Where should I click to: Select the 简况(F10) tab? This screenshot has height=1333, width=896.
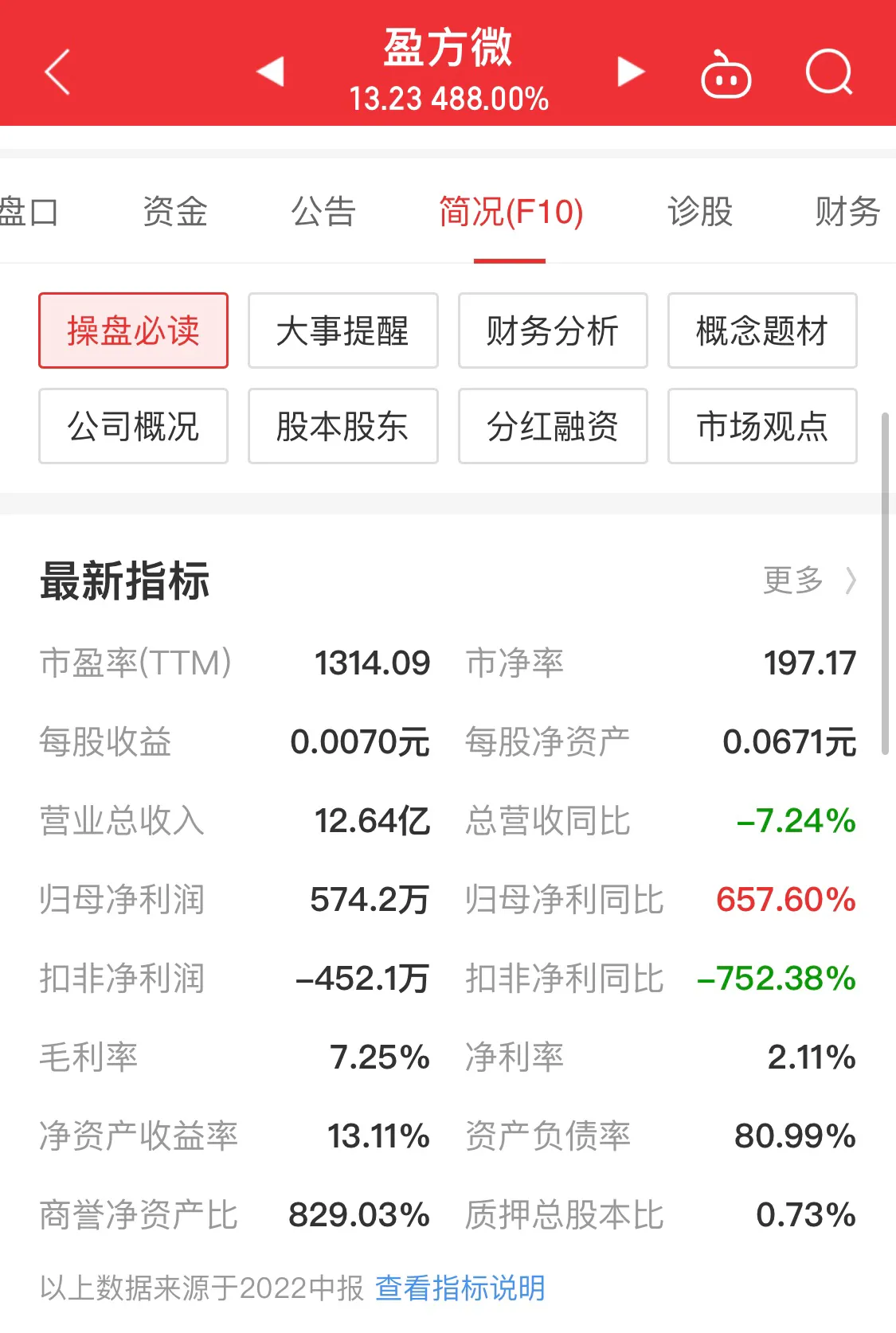[x=511, y=212]
